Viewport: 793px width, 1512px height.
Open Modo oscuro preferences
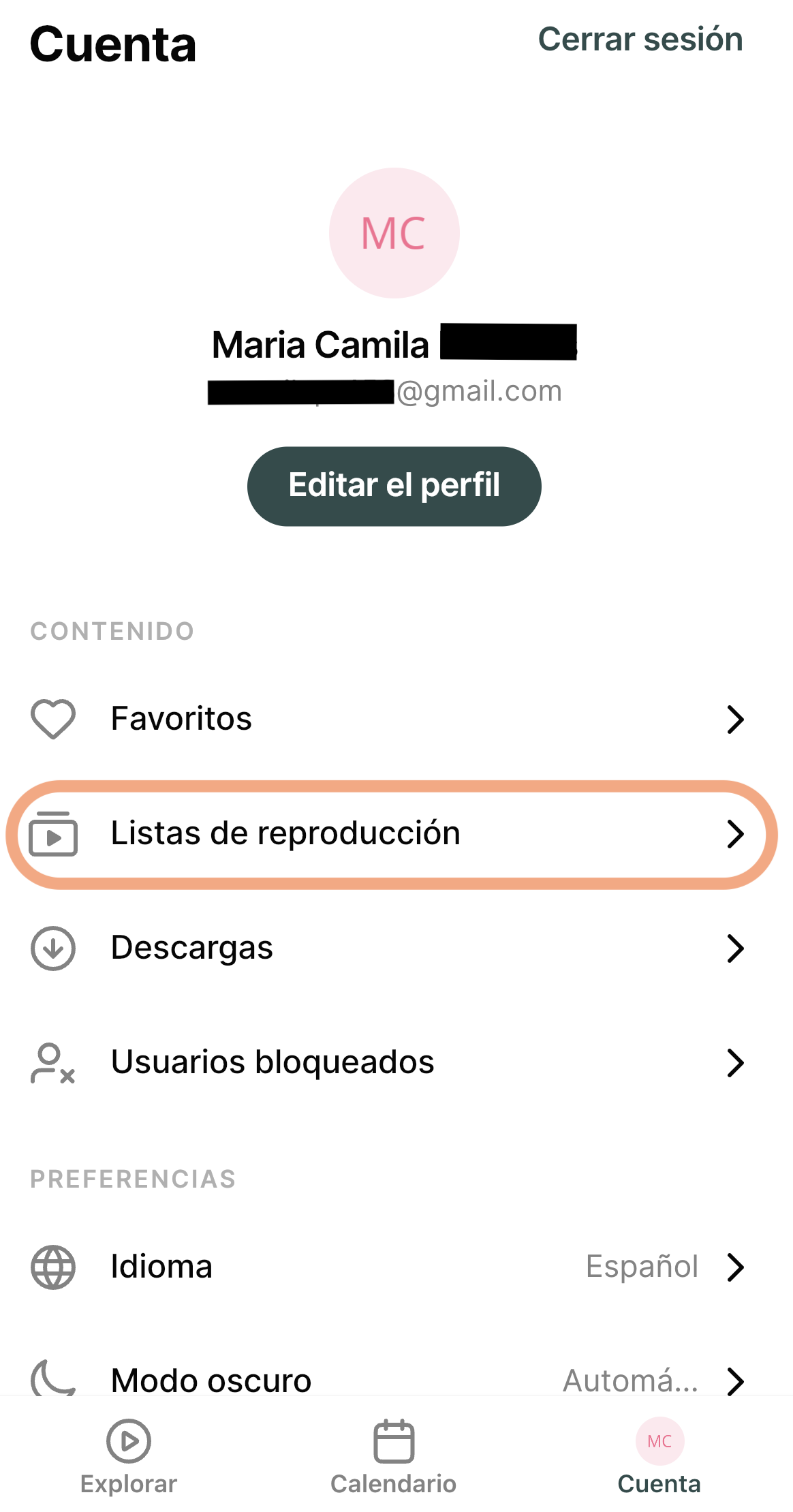pyautogui.click(x=388, y=1379)
